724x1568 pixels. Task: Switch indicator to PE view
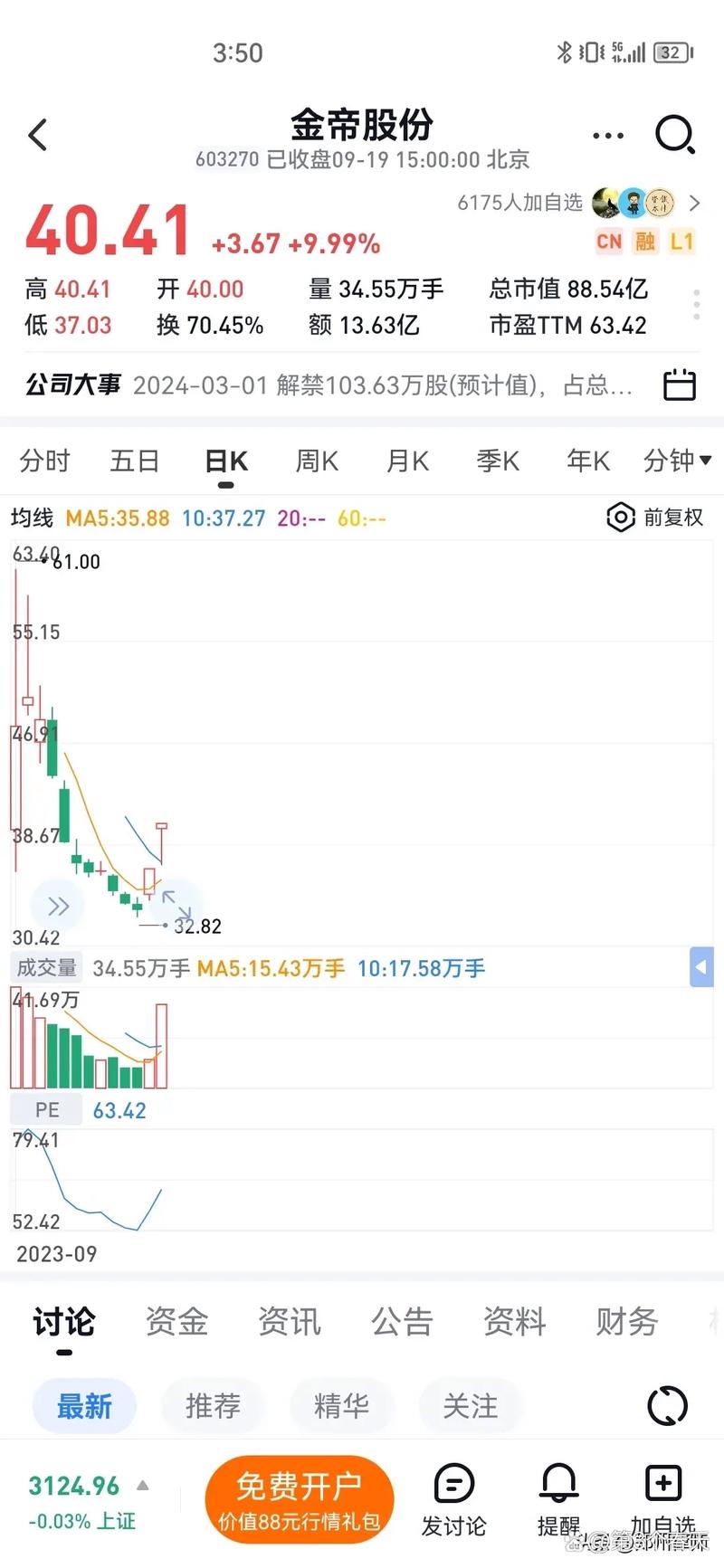pos(45,1109)
